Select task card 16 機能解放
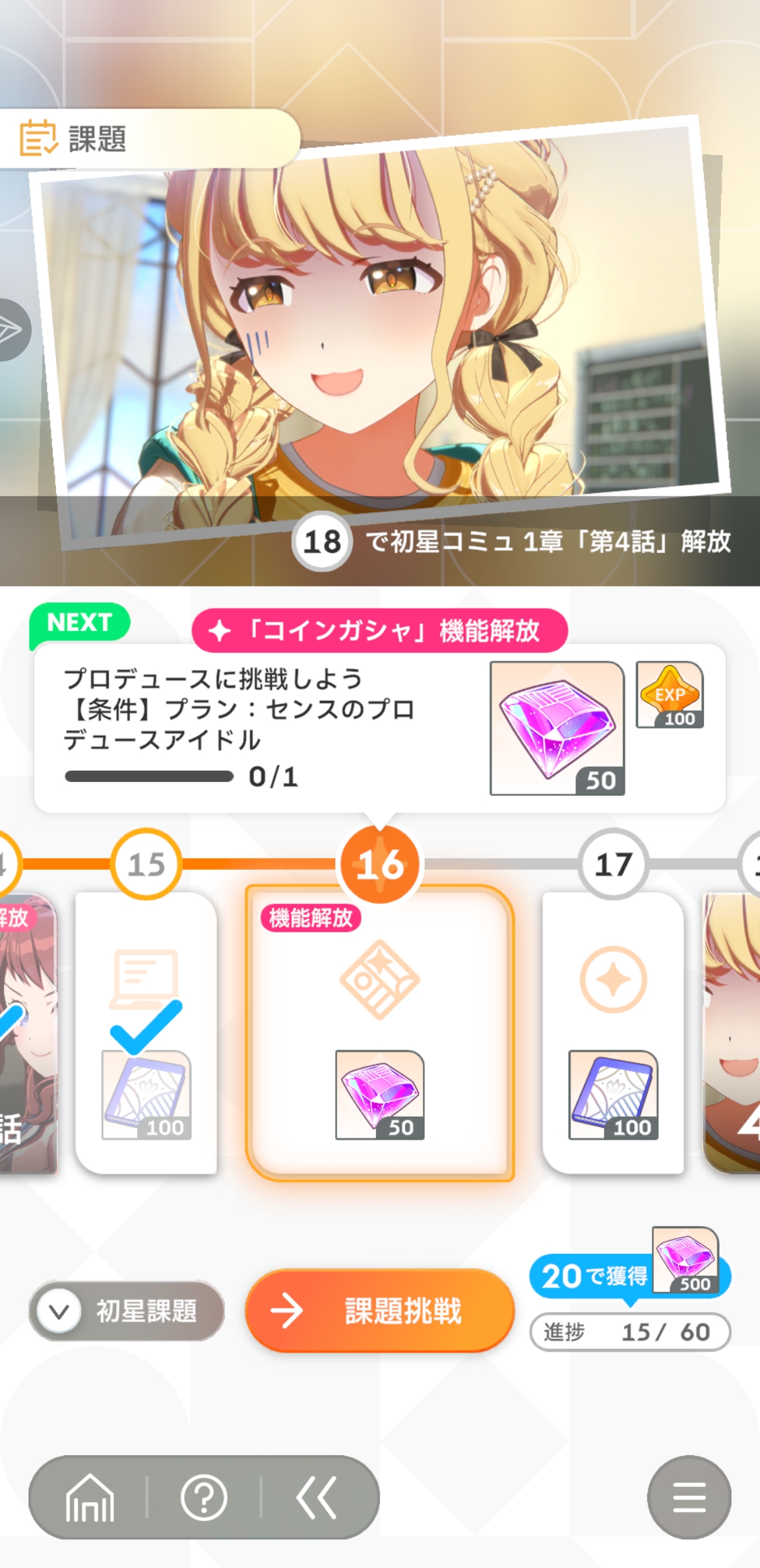This screenshot has height=1568, width=760. pyautogui.click(x=379, y=1033)
